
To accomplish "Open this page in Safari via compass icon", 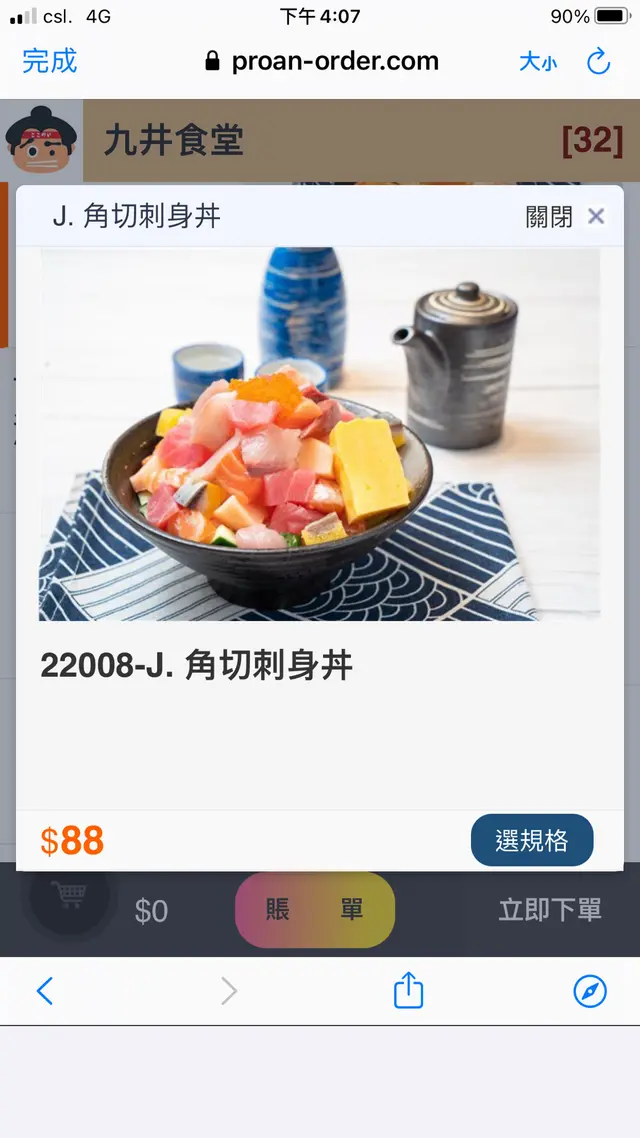I will click(590, 991).
